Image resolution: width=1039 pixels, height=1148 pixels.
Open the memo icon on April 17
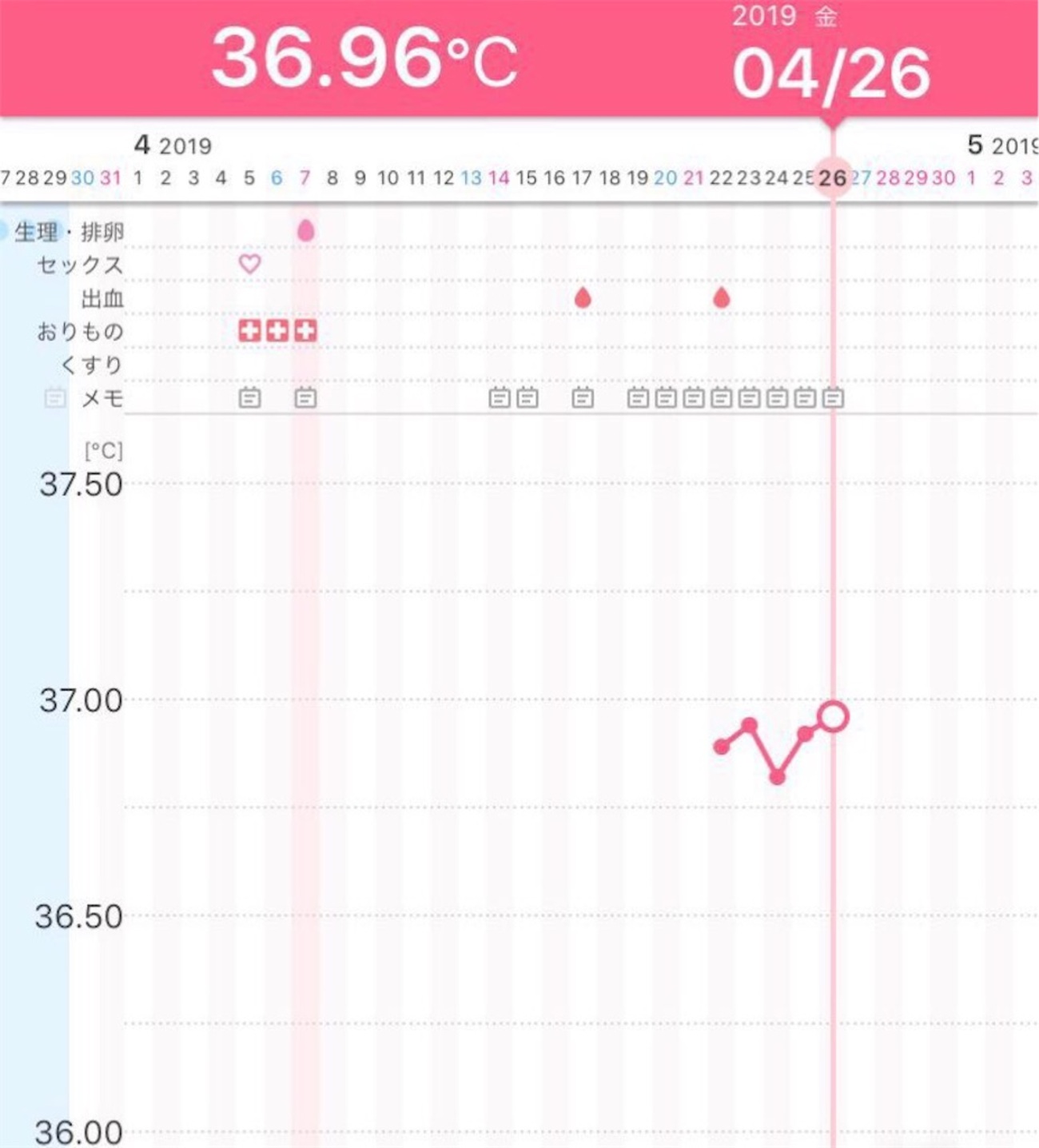tap(583, 397)
